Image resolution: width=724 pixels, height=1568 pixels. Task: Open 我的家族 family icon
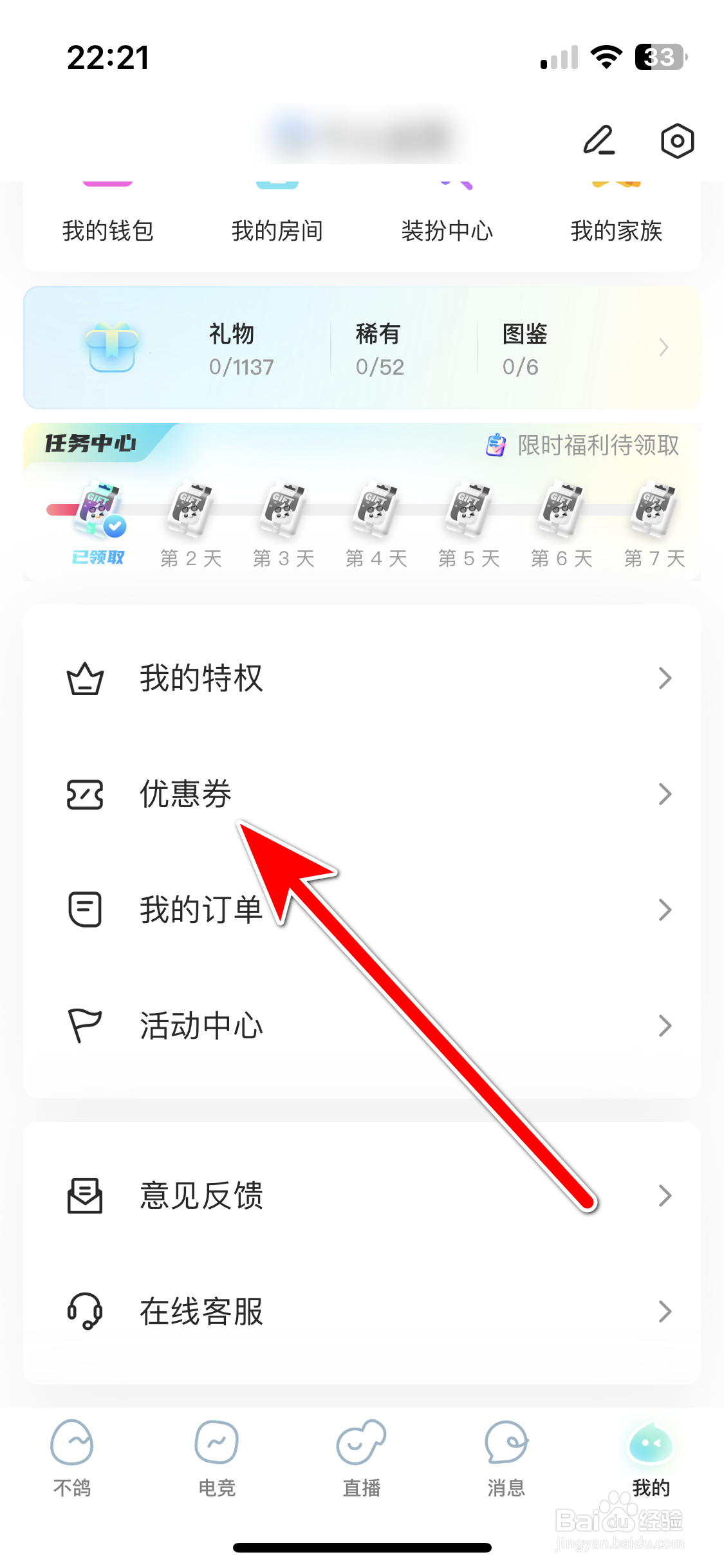[x=616, y=212]
